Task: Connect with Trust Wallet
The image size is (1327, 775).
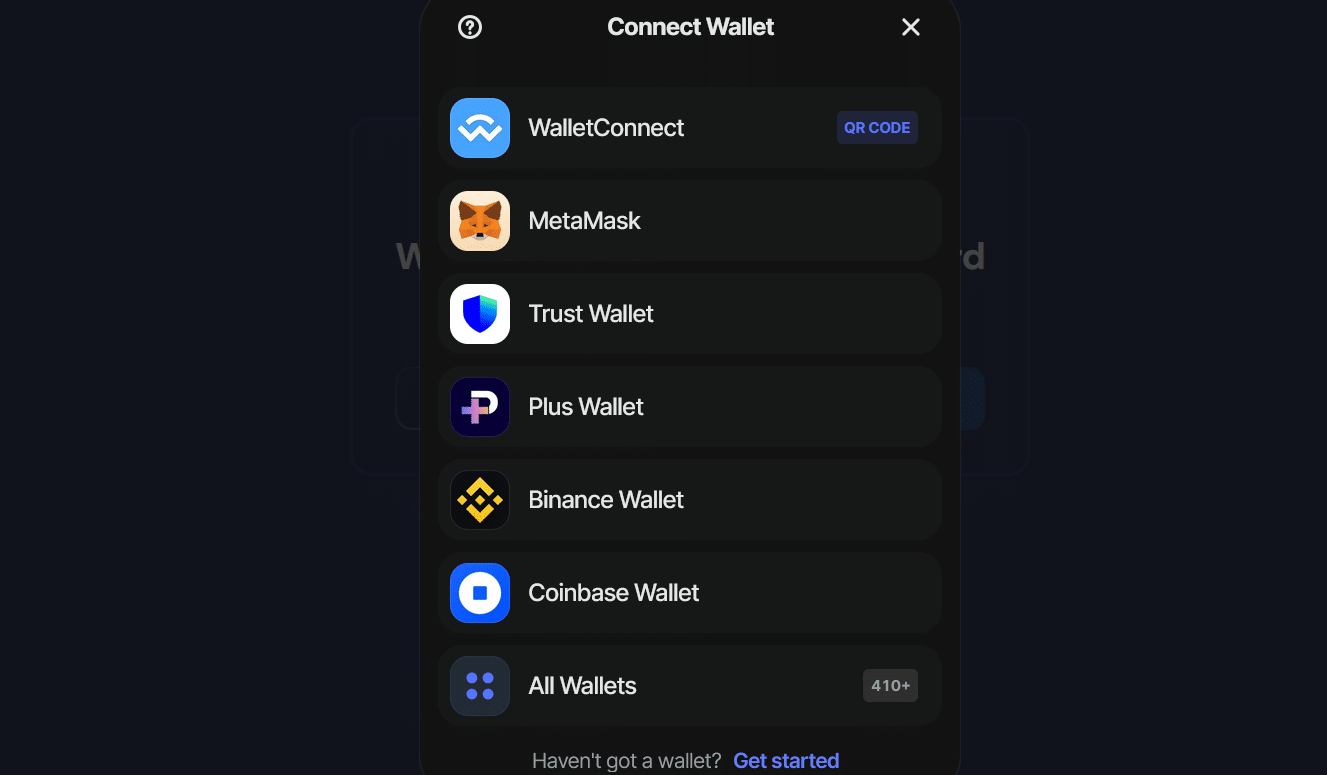Action: 689,314
